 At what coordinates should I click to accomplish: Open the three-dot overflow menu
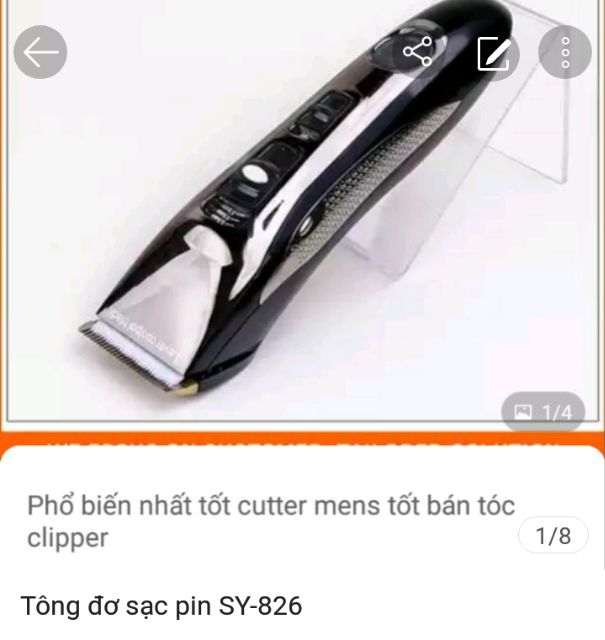coord(565,52)
